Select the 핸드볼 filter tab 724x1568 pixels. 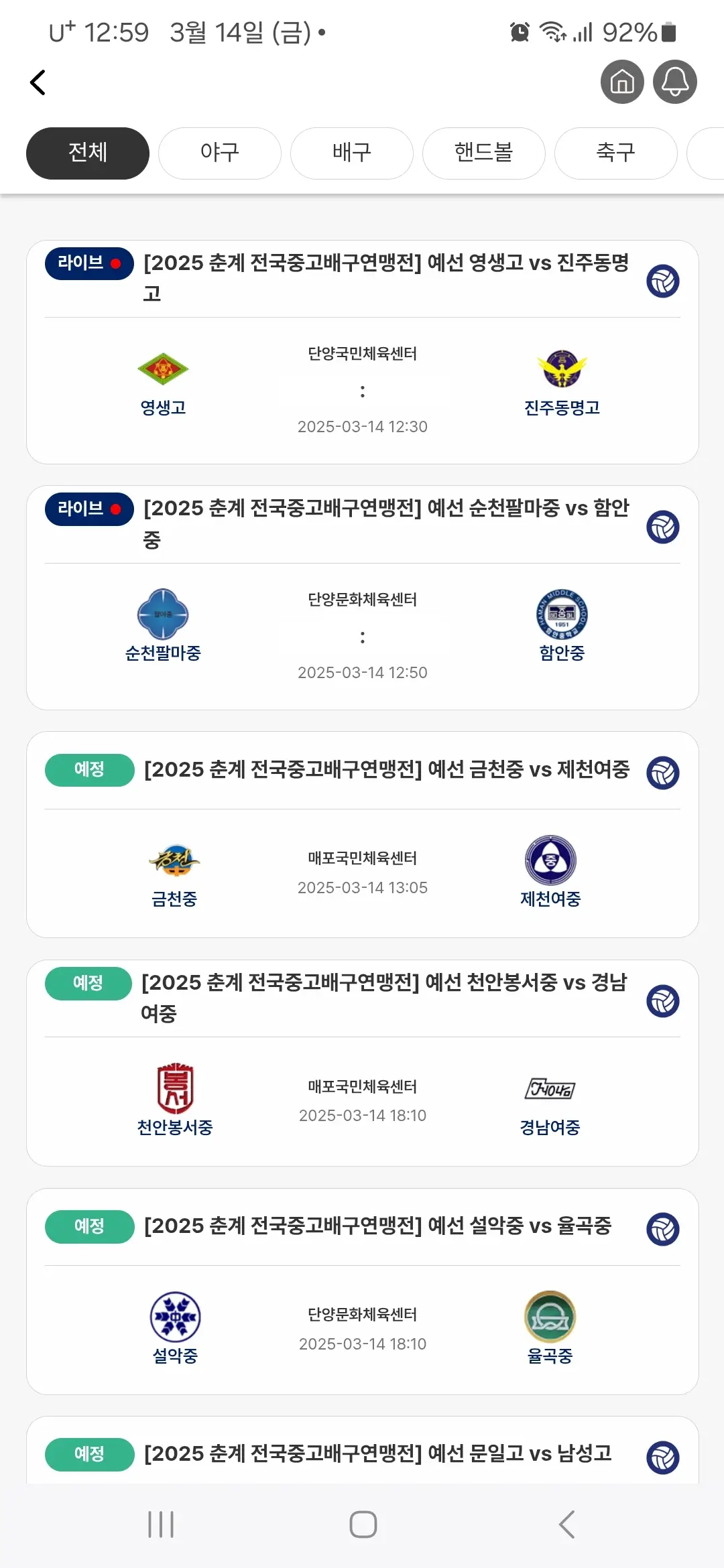click(x=483, y=153)
